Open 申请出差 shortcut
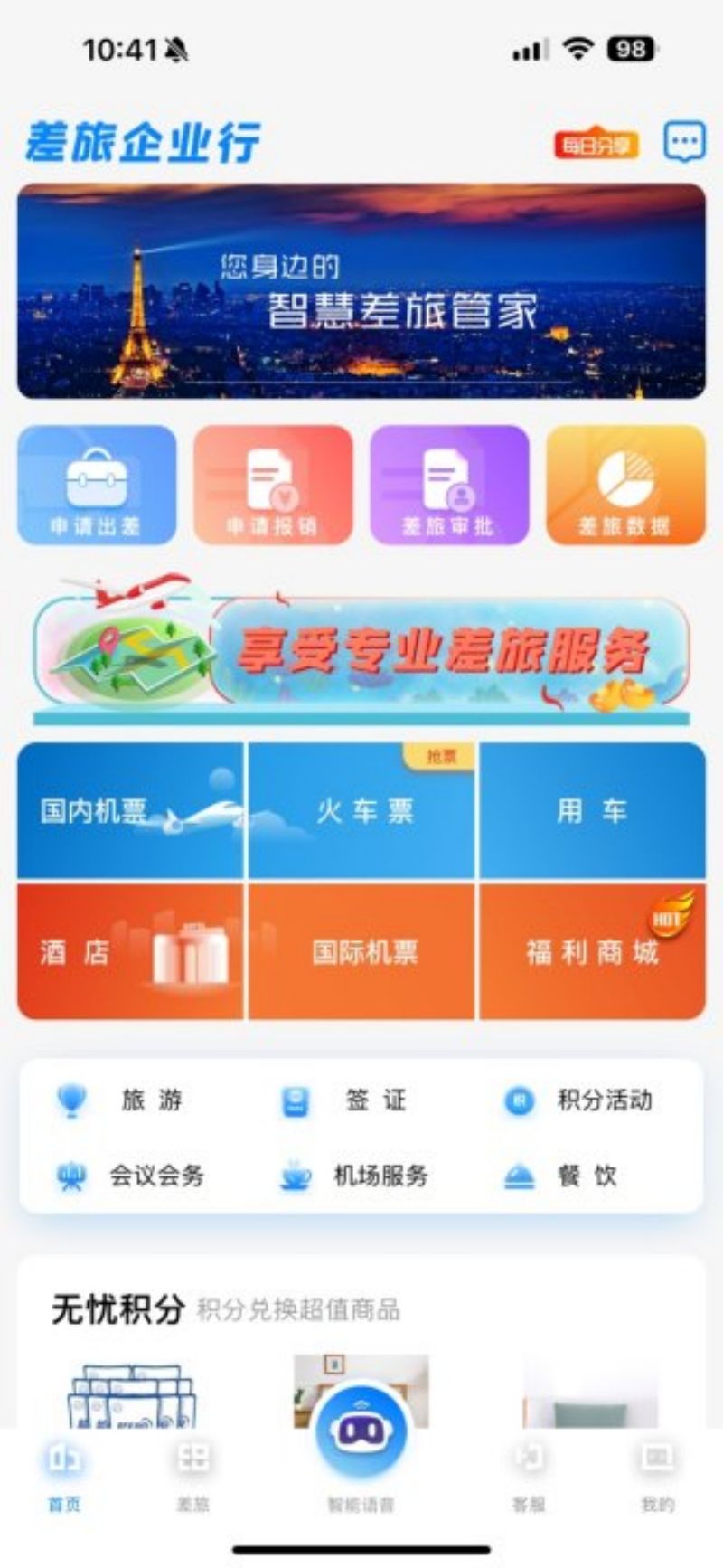Screen dimensions: 723x1568 [x=97, y=486]
